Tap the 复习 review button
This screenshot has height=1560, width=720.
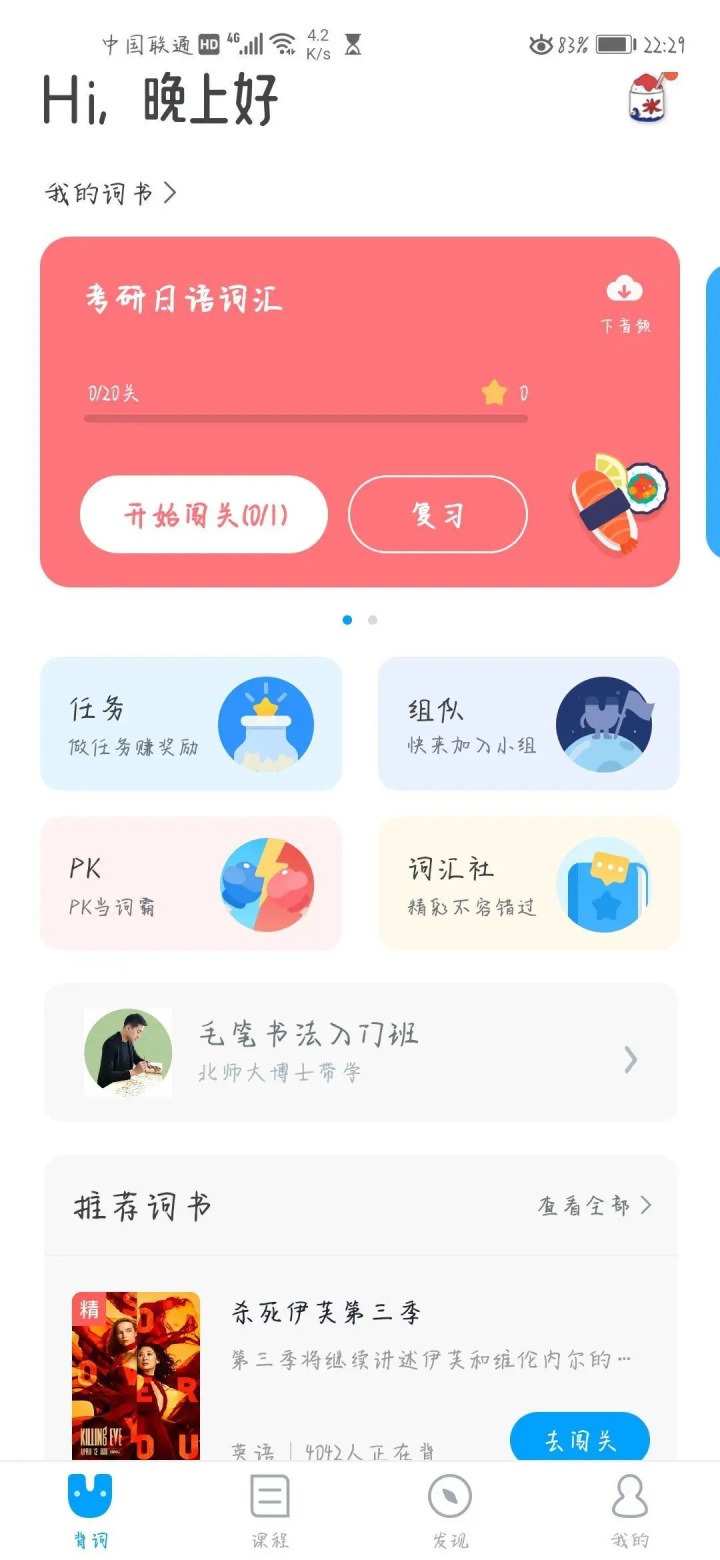pyautogui.click(x=437, y=515)
